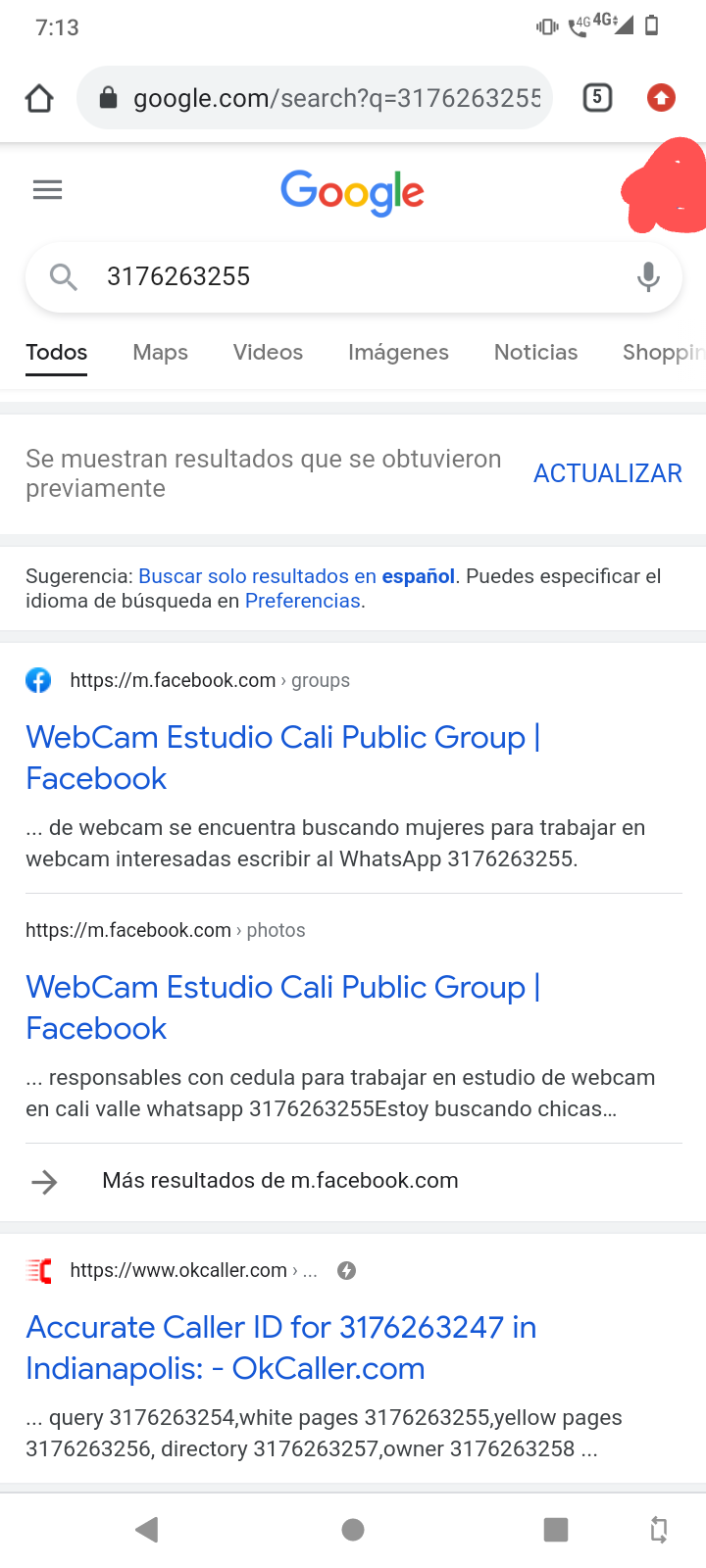Start a voice search with the microphone
Viewport: 706px width, 1568px height.
[x=648, y=277]
